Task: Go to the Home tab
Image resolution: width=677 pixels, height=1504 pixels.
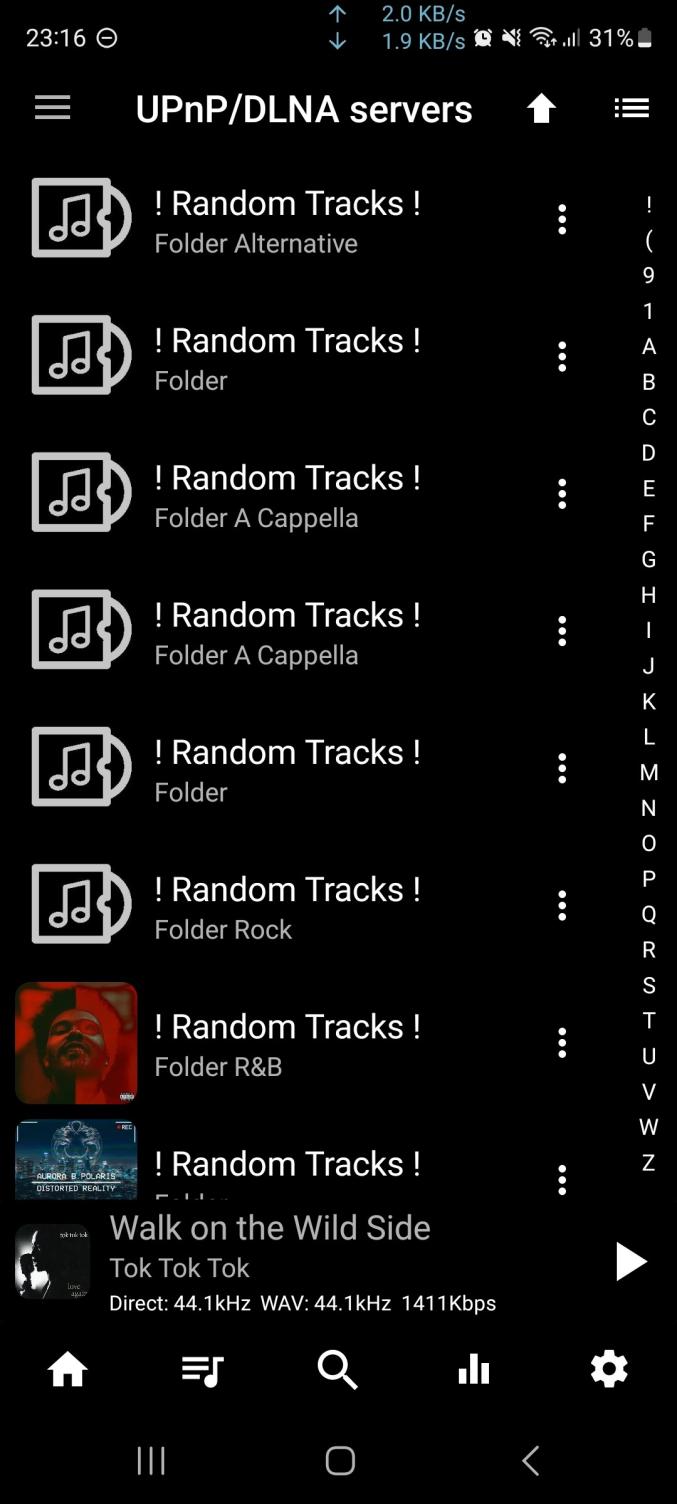Action: 68,1369
